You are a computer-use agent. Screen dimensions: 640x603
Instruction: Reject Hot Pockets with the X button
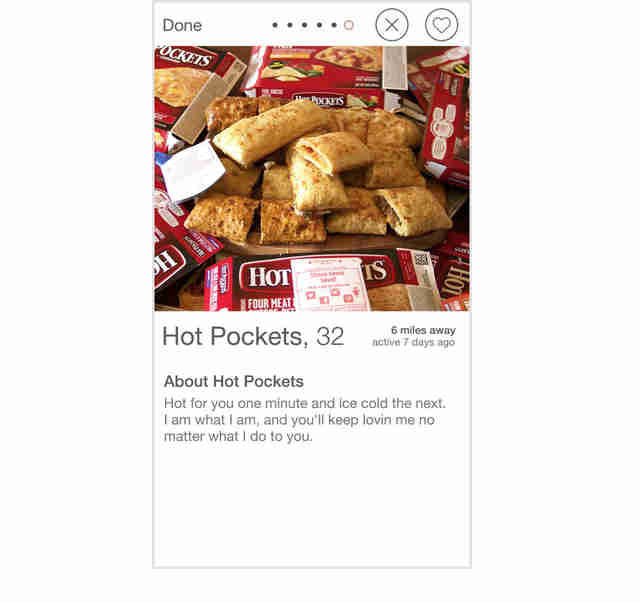point(391,25)
